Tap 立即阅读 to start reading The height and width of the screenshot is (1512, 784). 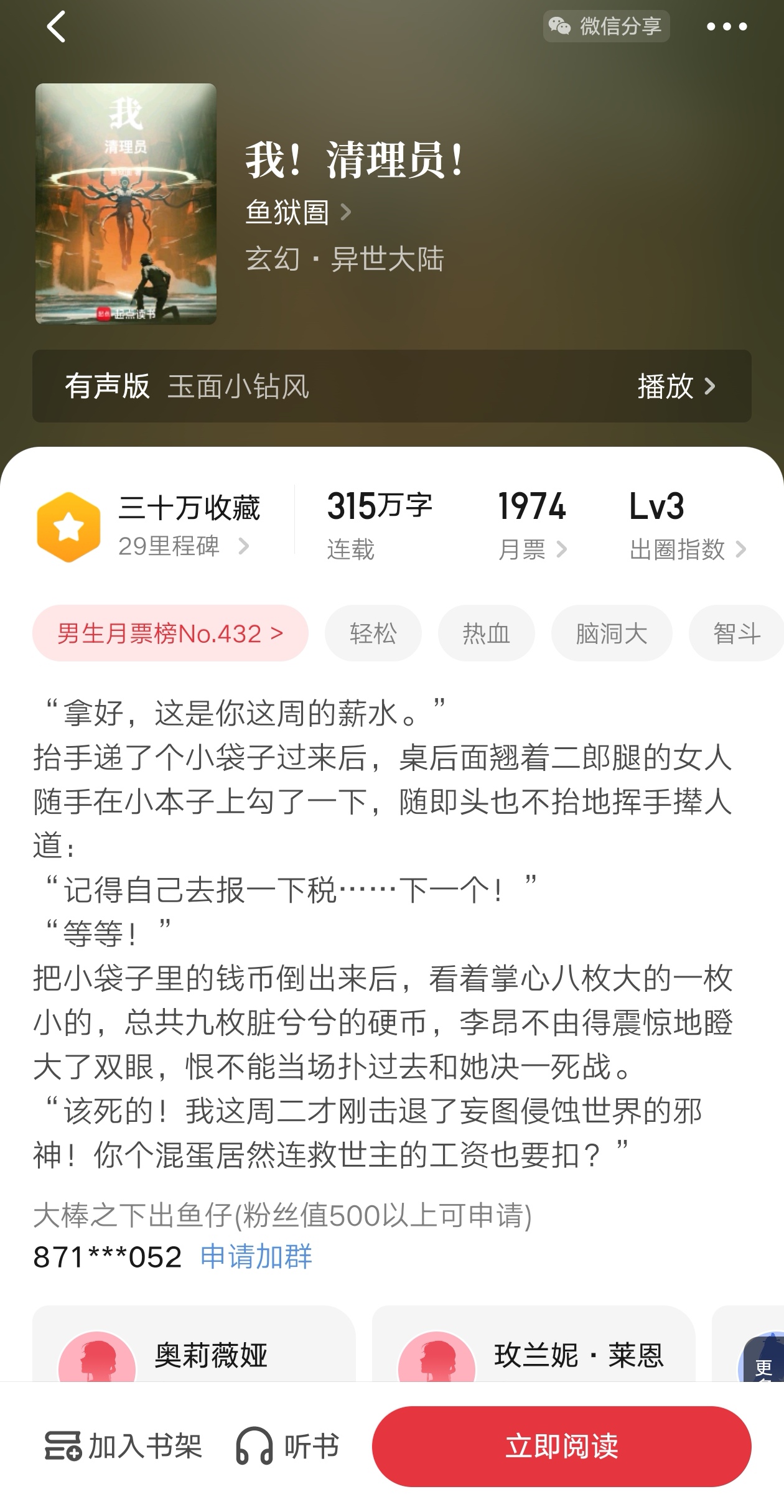561,1446
